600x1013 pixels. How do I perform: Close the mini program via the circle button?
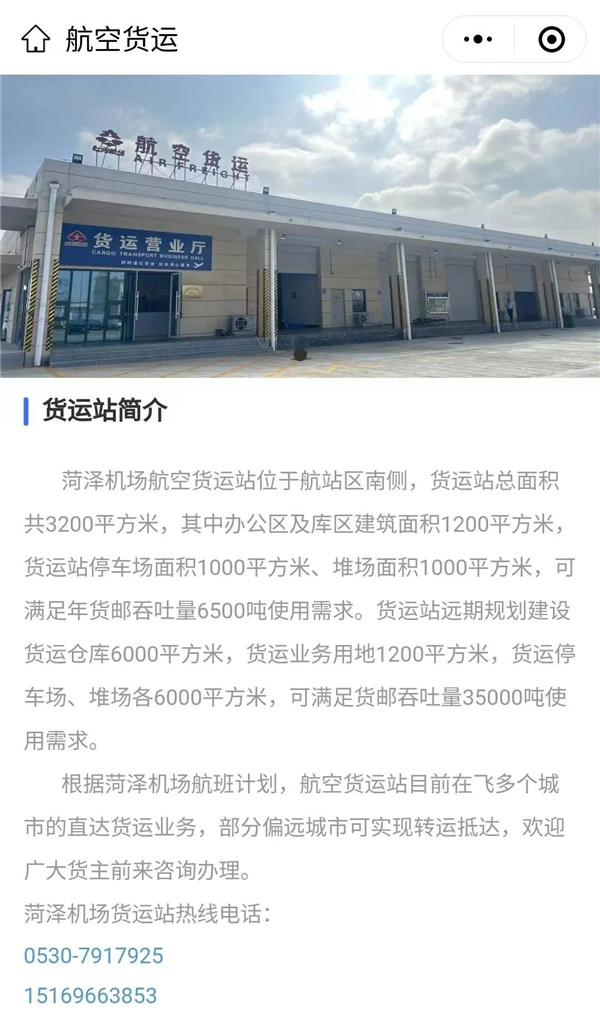click(x=551, y=40)
